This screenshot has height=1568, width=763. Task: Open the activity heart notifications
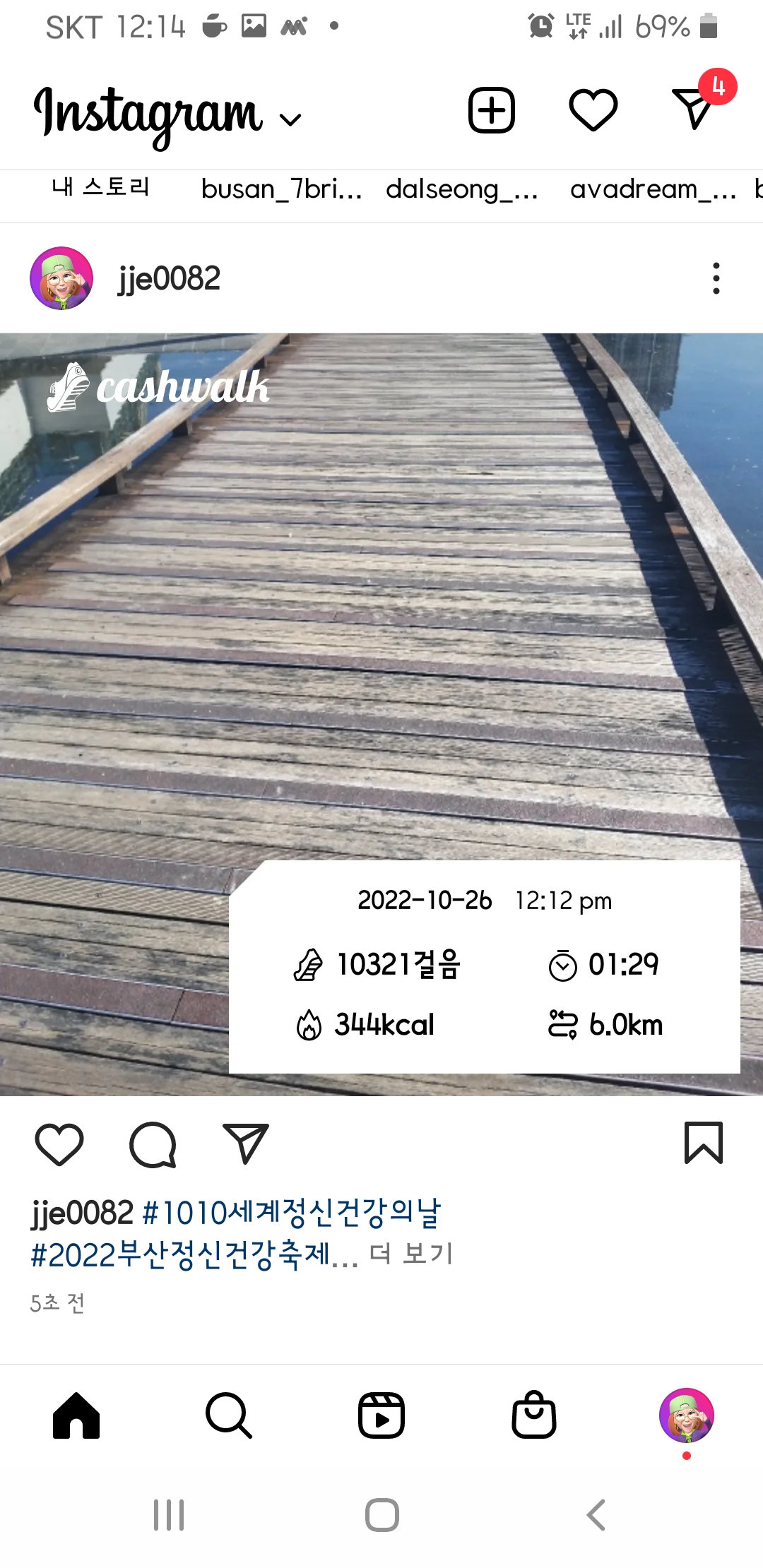coord(593,111)
